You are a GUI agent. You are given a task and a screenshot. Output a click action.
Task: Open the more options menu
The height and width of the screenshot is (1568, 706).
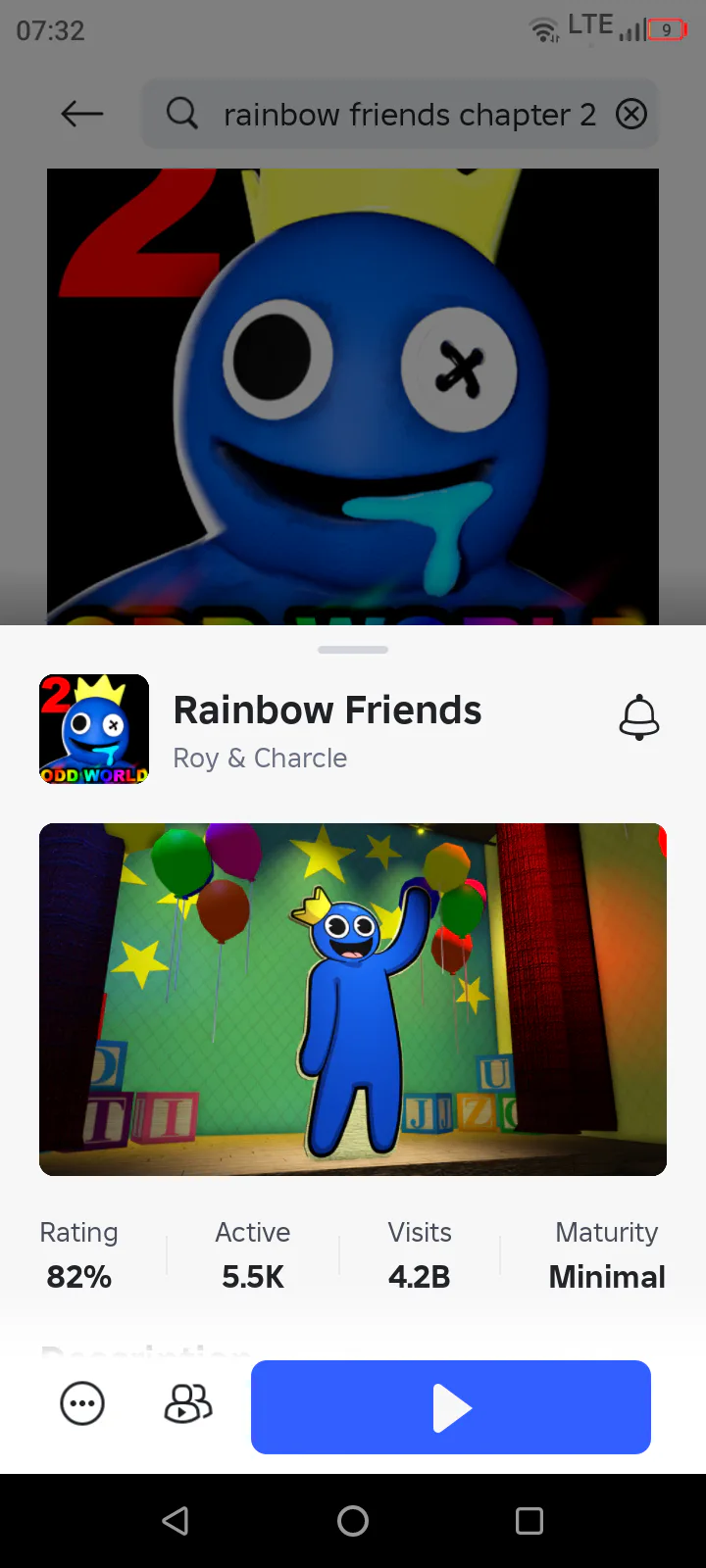pos(82,1404)
